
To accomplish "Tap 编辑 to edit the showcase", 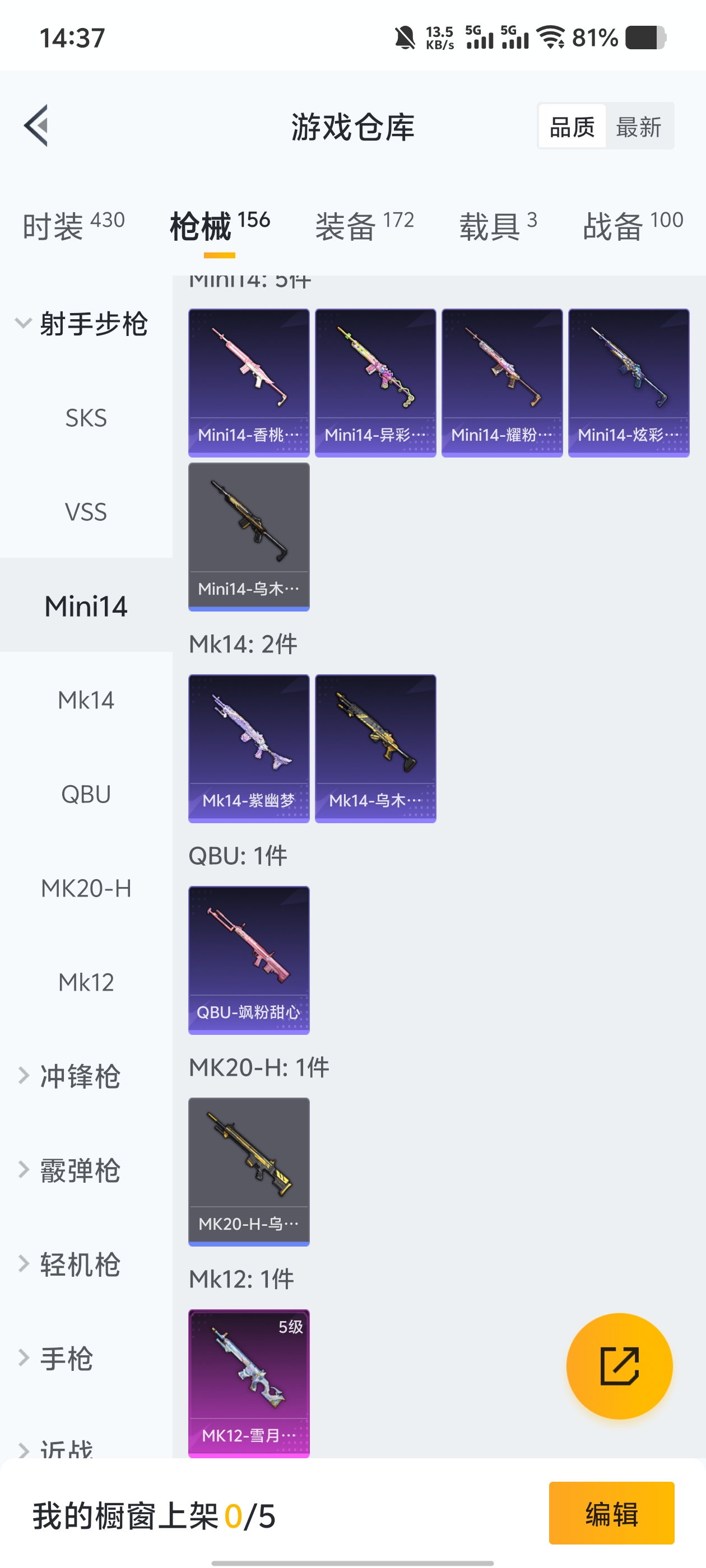I will [x=611, y=1513].
